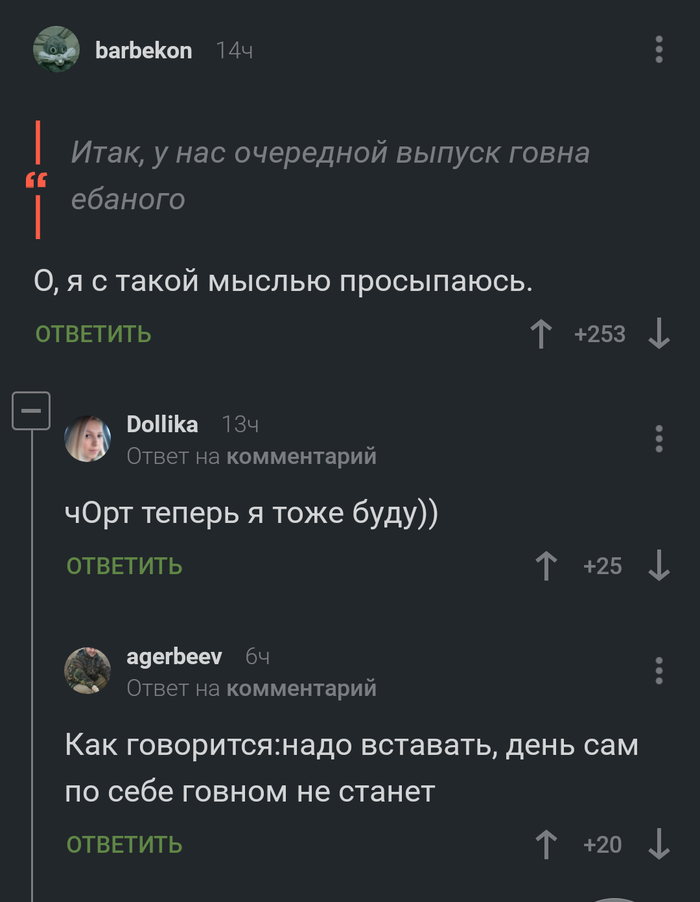Reply to Dollika's comment
This screenshot has width=700, height=902.
coord(124,566)
